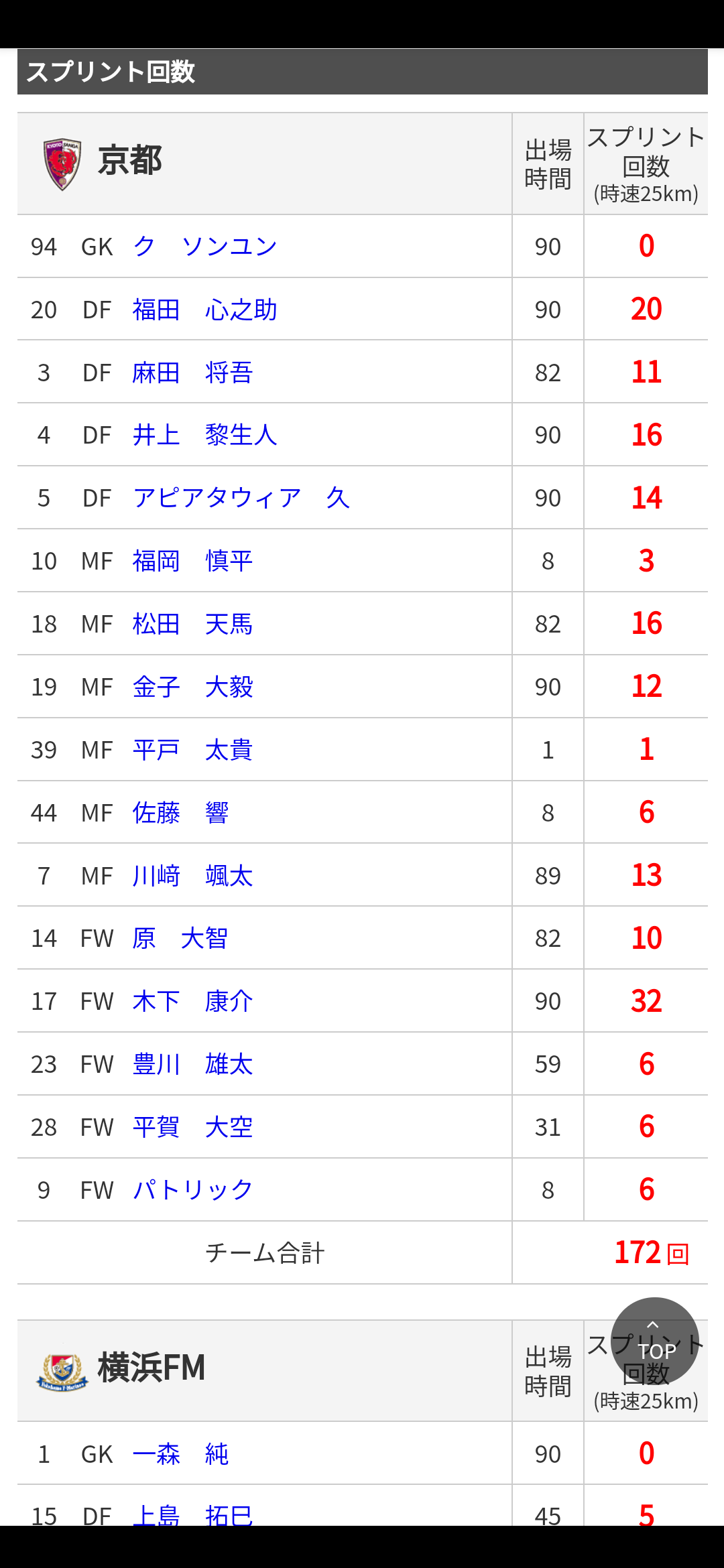The height and width of the screenshot is (1568, 724).
Task: Open player link 原 大智
Action: click(x=180, y=938)
